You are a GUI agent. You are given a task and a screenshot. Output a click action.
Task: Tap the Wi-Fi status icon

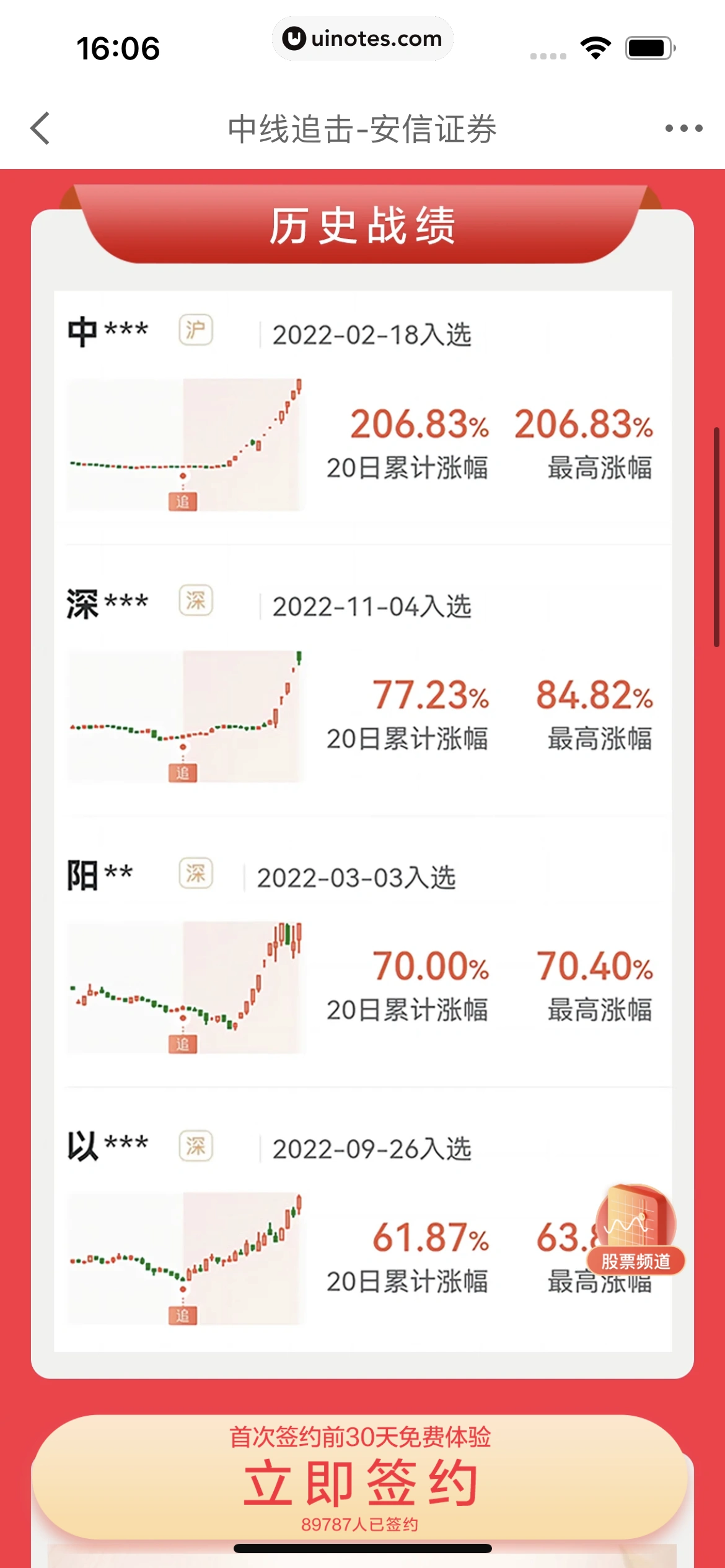click(x=596, y=46)
